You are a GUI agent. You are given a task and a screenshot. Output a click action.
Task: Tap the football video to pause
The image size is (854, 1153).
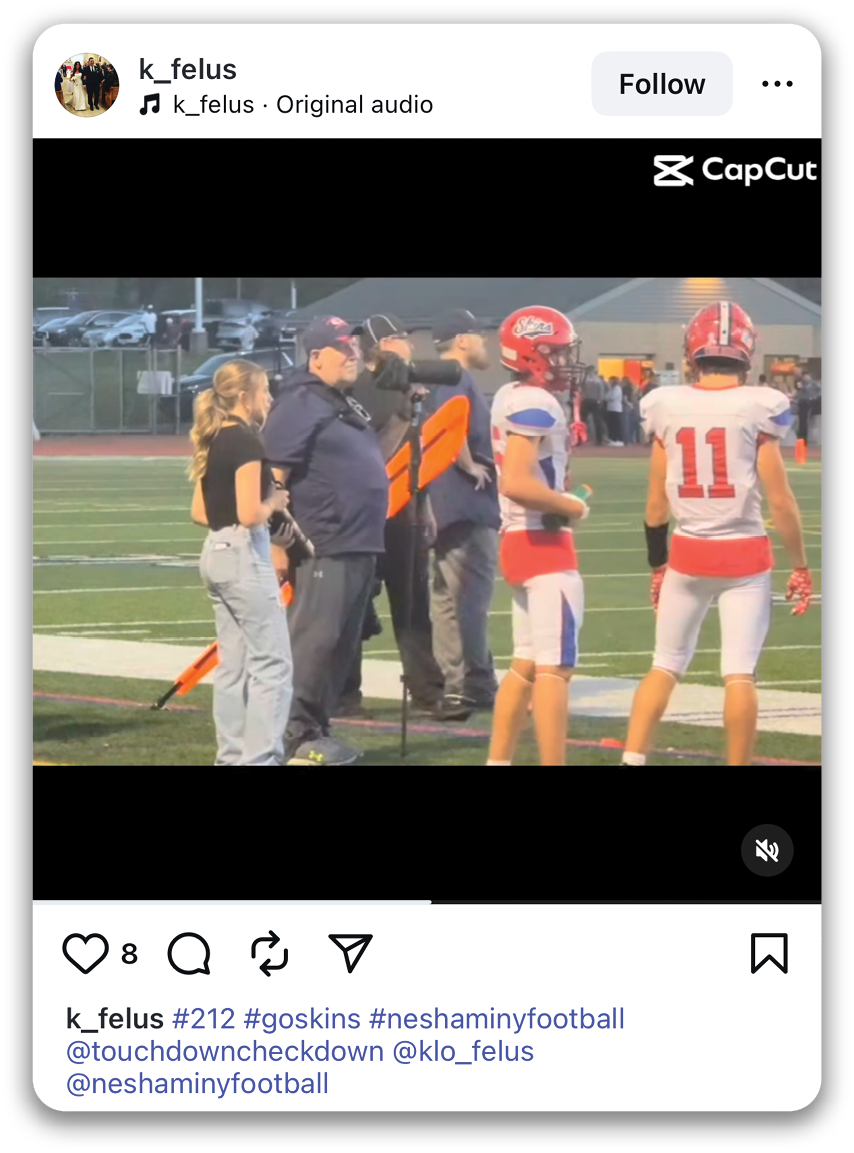427,521
